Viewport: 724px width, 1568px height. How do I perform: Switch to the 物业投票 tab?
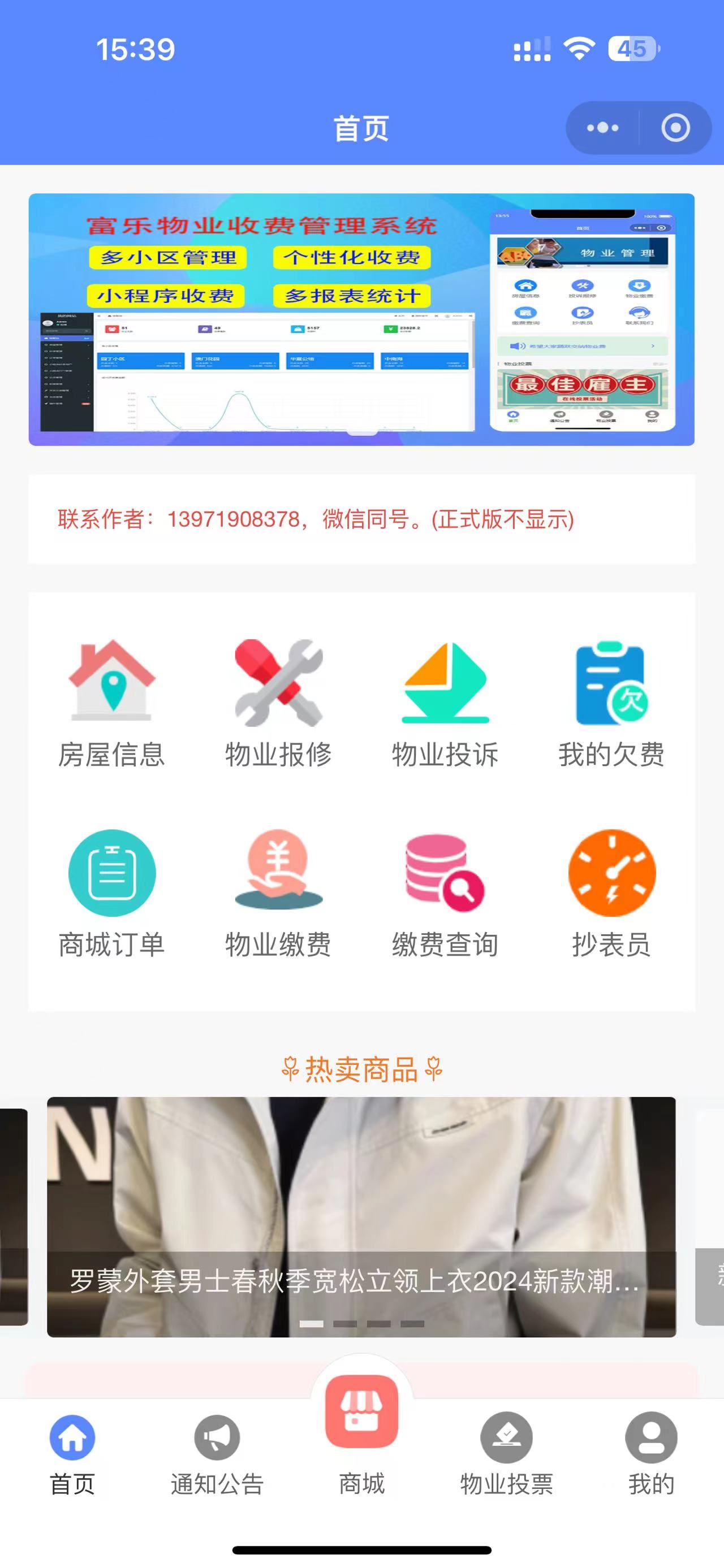point(506,1455)
